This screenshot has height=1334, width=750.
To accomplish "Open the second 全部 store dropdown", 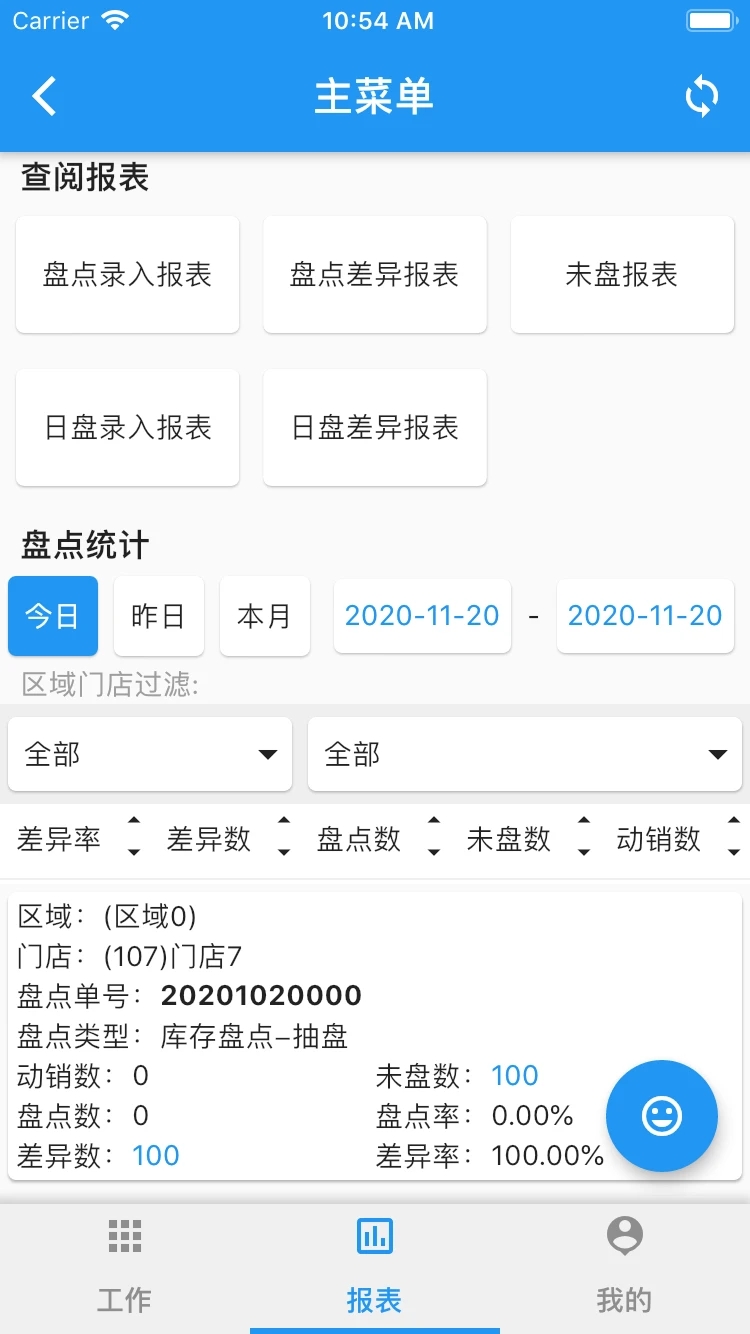I will (524, 754).
